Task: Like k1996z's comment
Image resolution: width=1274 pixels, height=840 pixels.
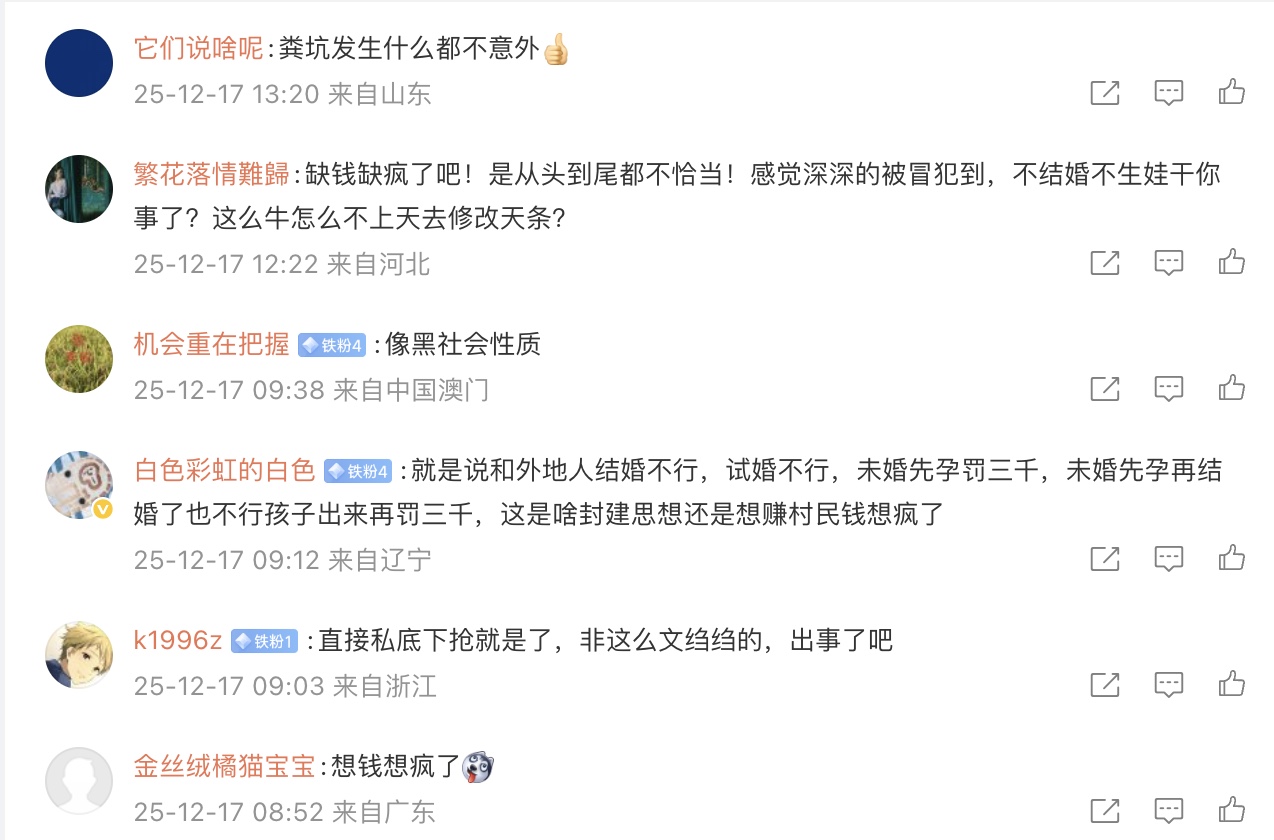Action: tap(1231, 685)
